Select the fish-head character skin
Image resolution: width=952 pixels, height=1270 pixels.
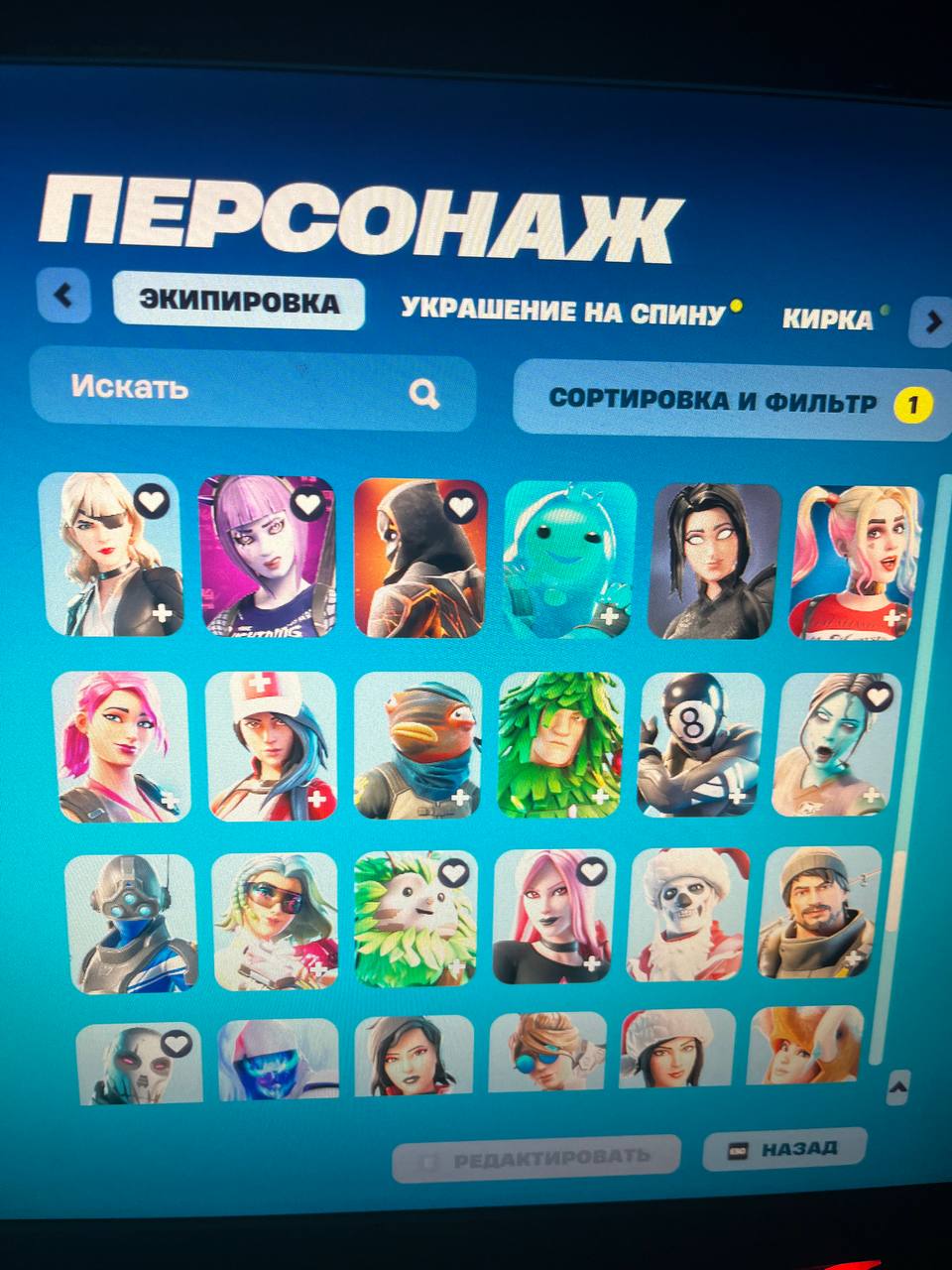point(416,745)
